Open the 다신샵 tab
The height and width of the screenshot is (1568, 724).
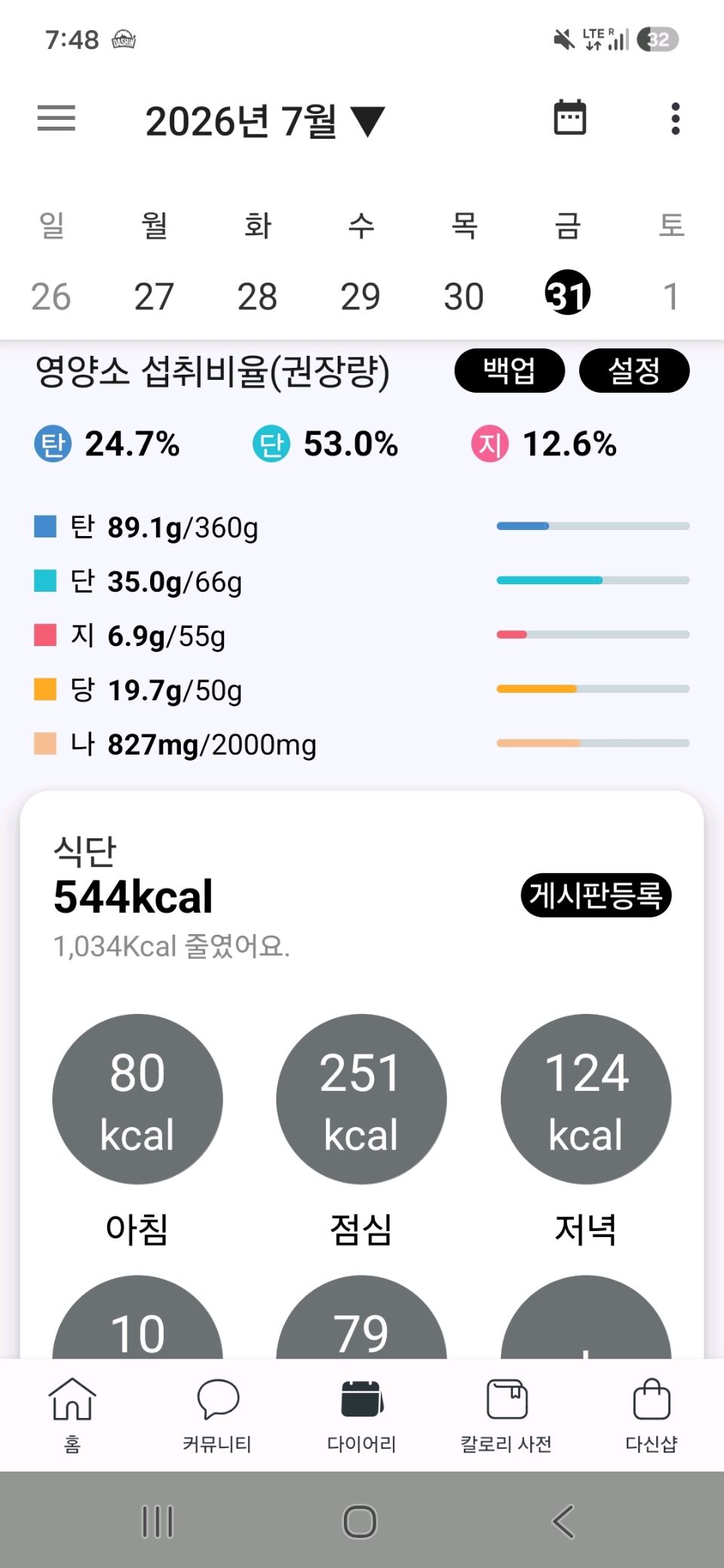[x=652, y=1415]
